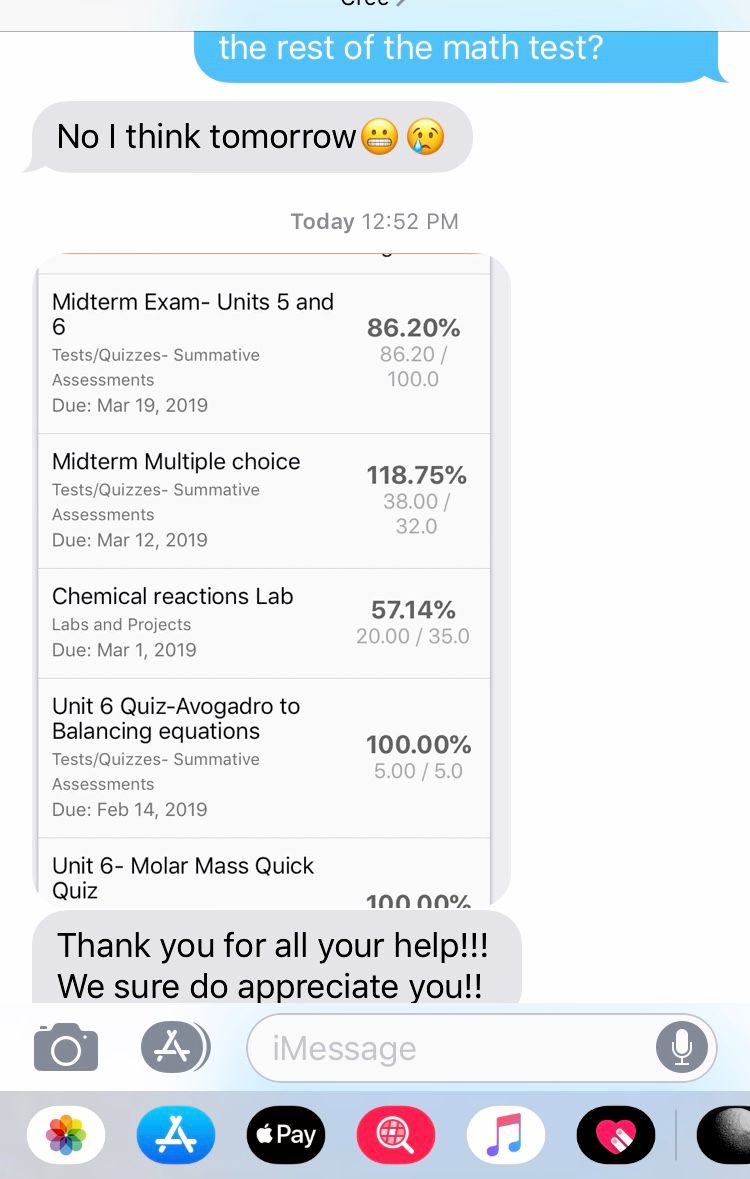Tap the 'No I think tomorrow' message bubble

(245, 136)
